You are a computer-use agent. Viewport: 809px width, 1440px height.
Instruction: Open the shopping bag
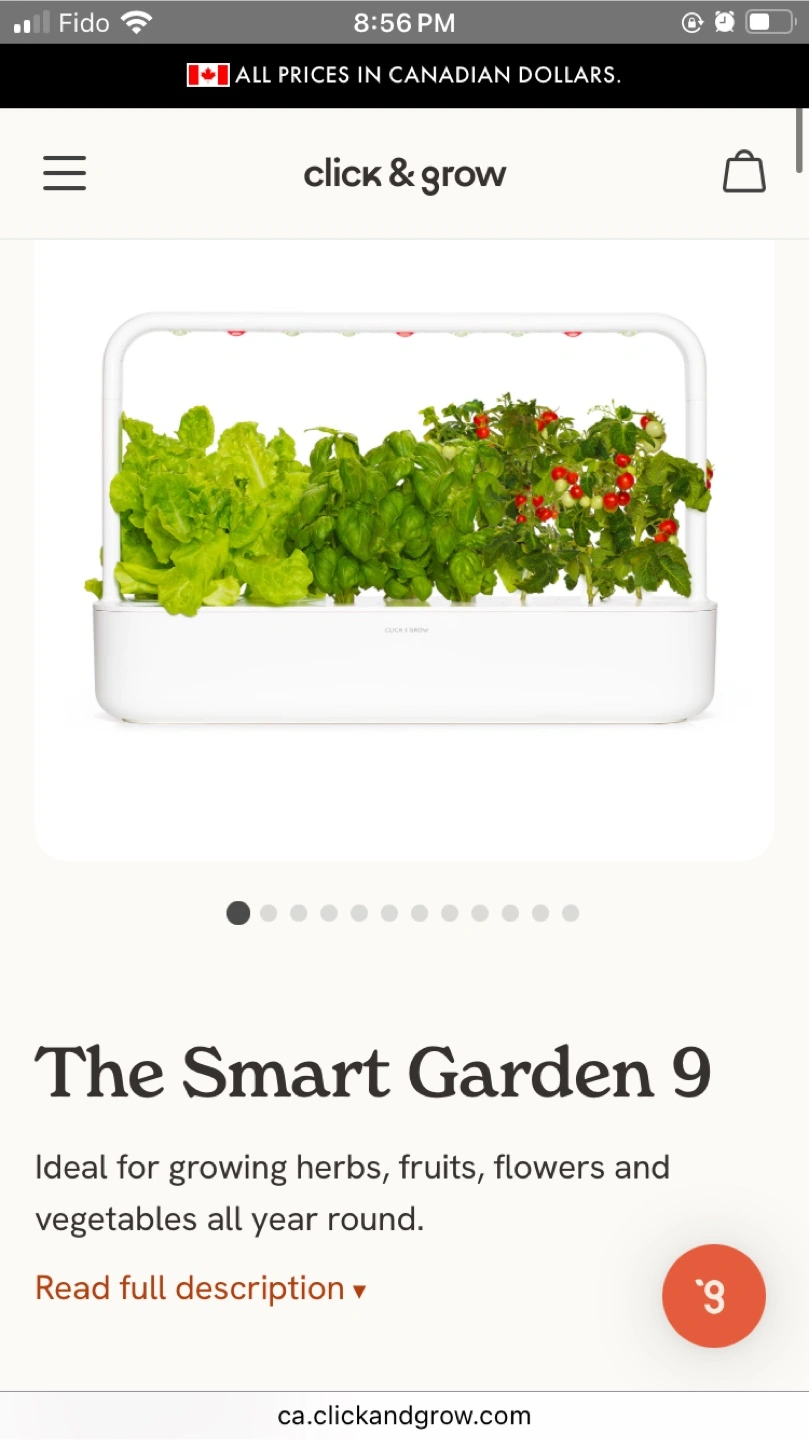tap(744, 172)
